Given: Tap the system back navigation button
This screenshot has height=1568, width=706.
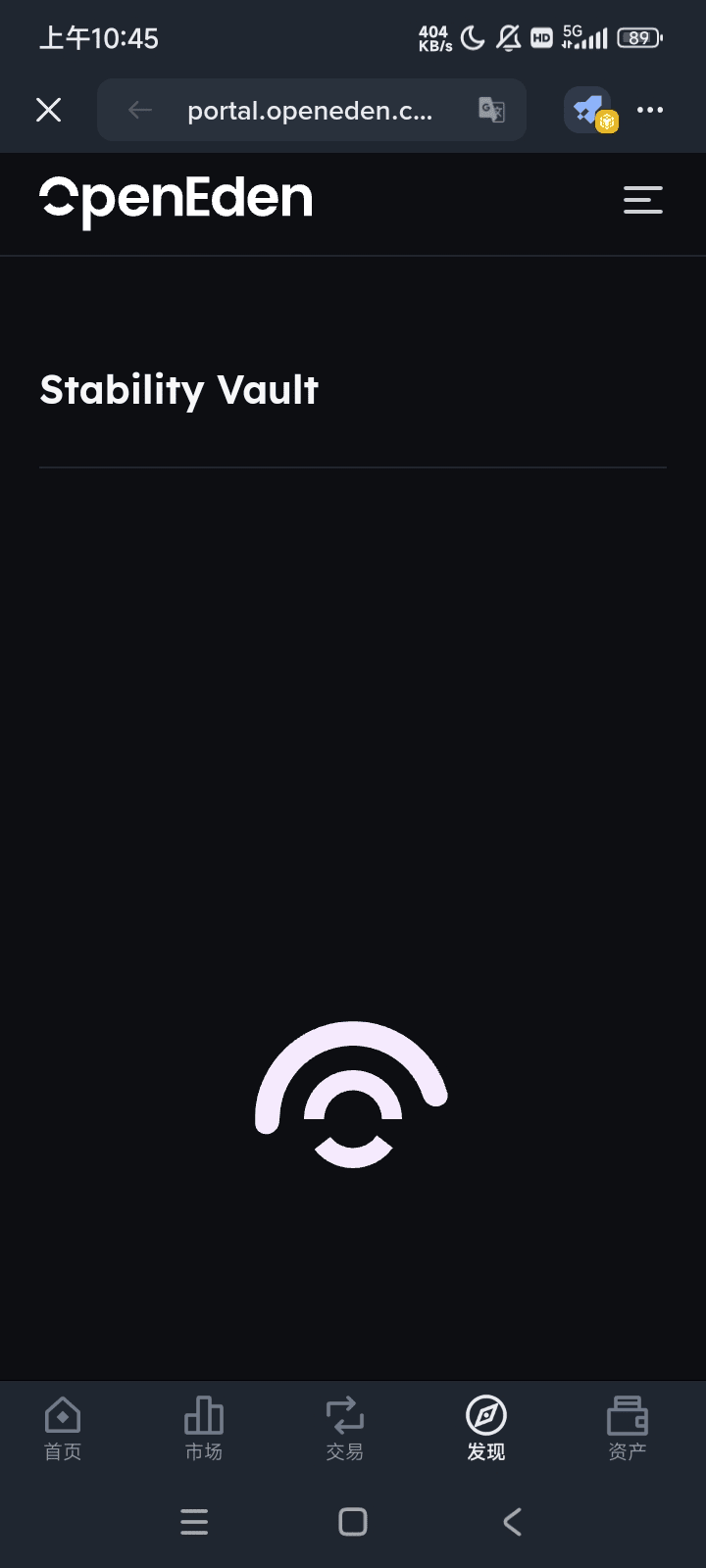Looking at the screenshot, I should pyautogui.click(x=512, y=1522).
